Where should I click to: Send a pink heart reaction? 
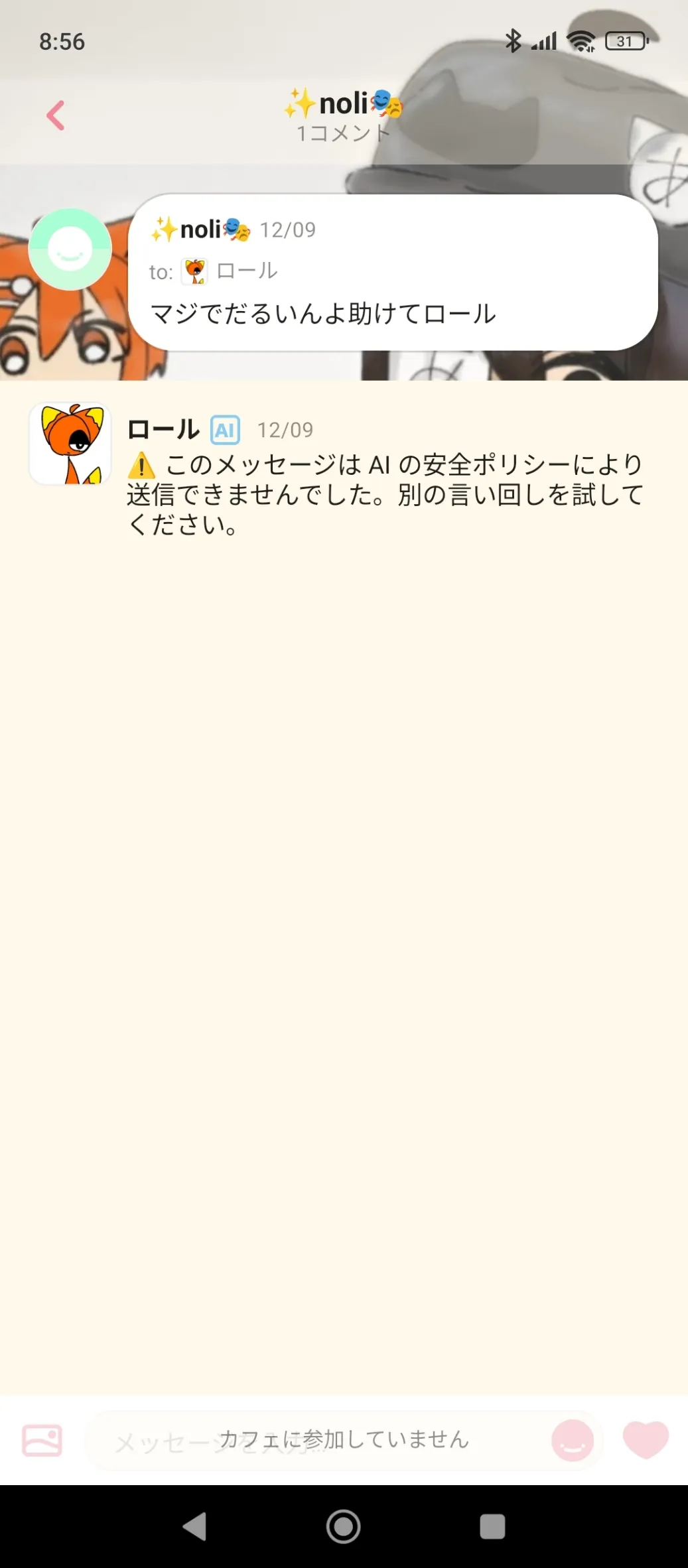[646, 1440]
